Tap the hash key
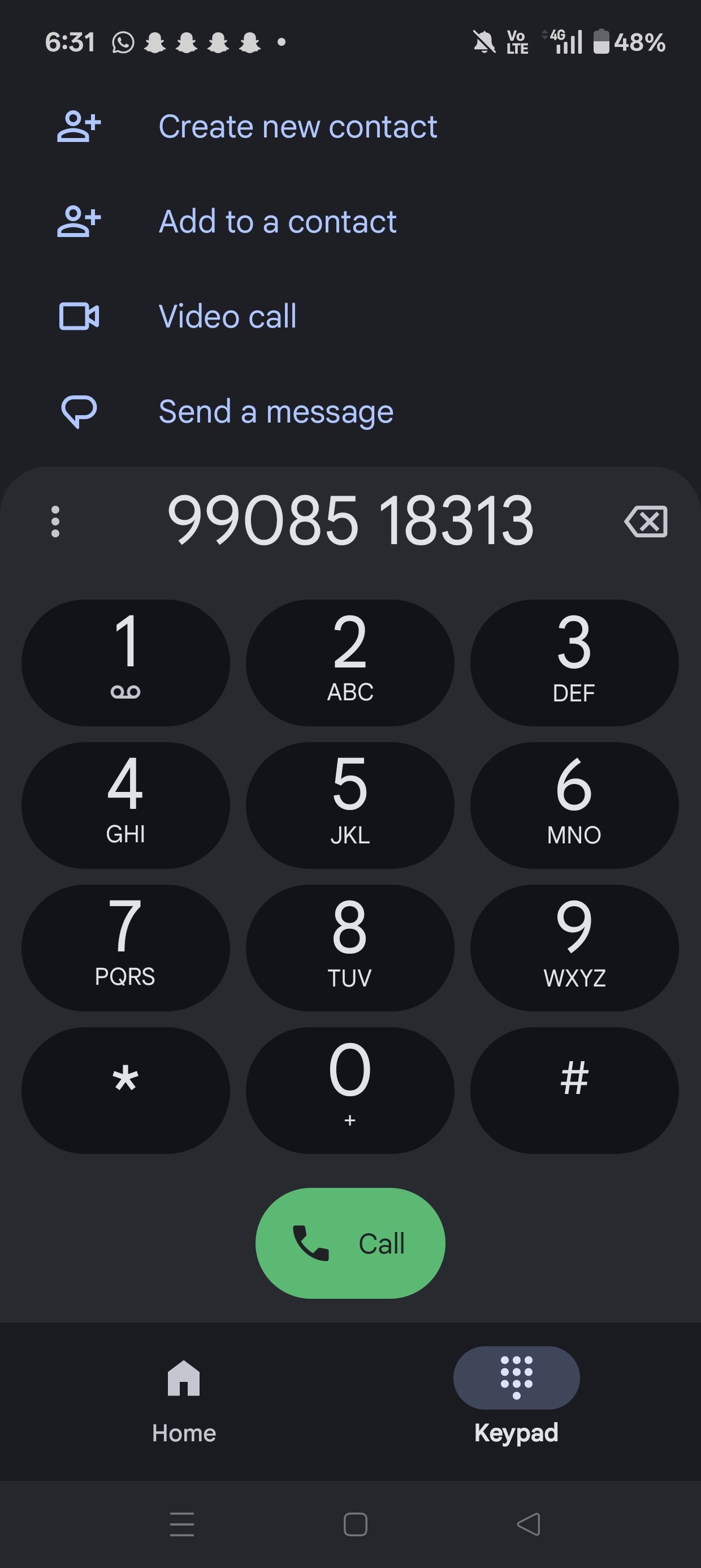This screenshot has height=1568, width=701. pos(574,1089)
